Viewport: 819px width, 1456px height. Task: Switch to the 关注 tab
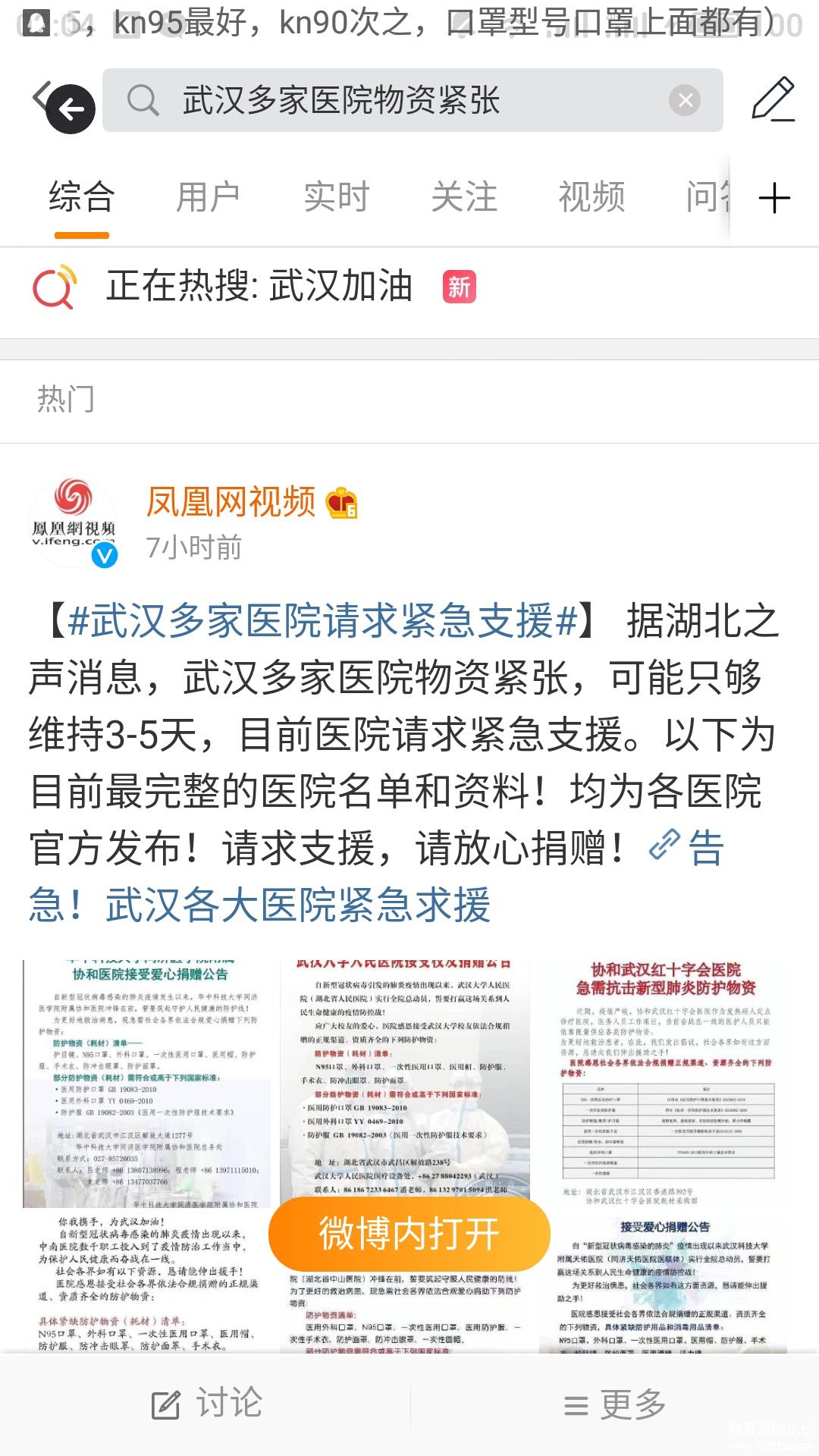pyautogui.click(x=463, y=197)
